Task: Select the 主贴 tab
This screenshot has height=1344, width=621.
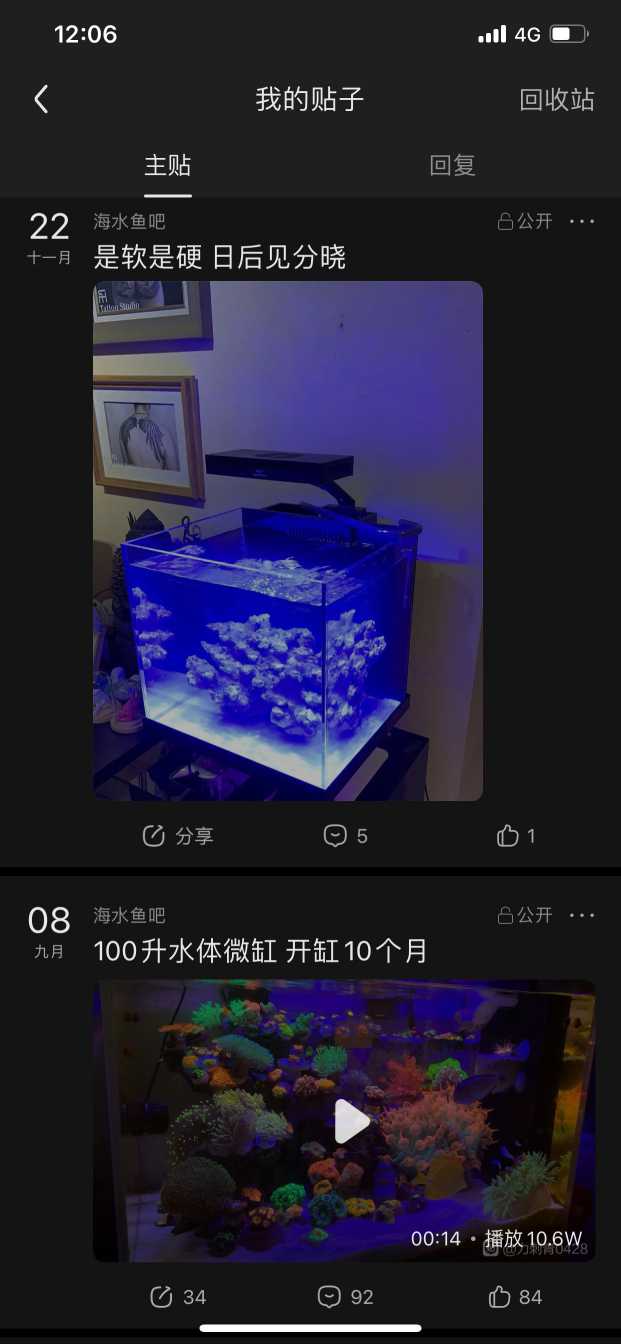Action: [x=167, y=166]
